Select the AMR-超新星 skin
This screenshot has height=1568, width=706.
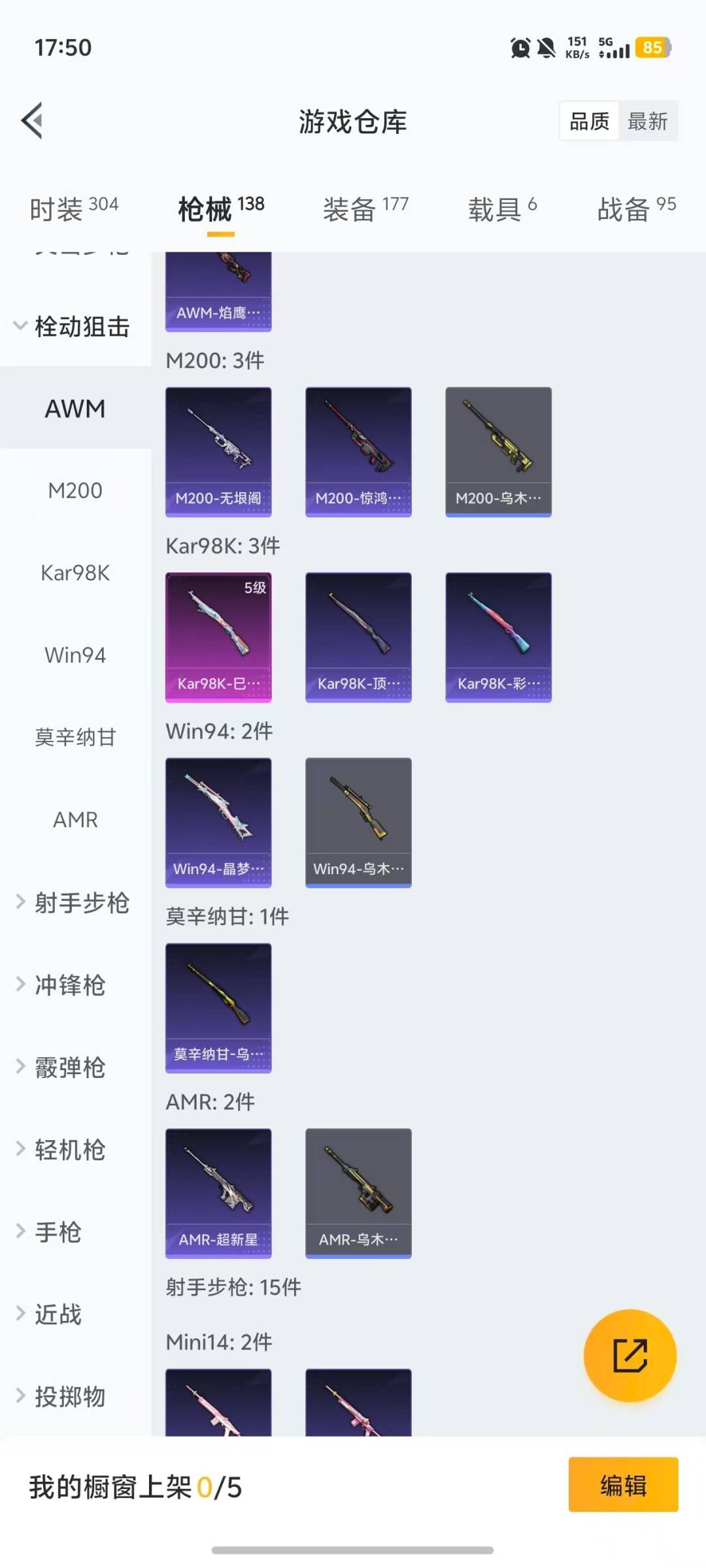point(218,1192)
